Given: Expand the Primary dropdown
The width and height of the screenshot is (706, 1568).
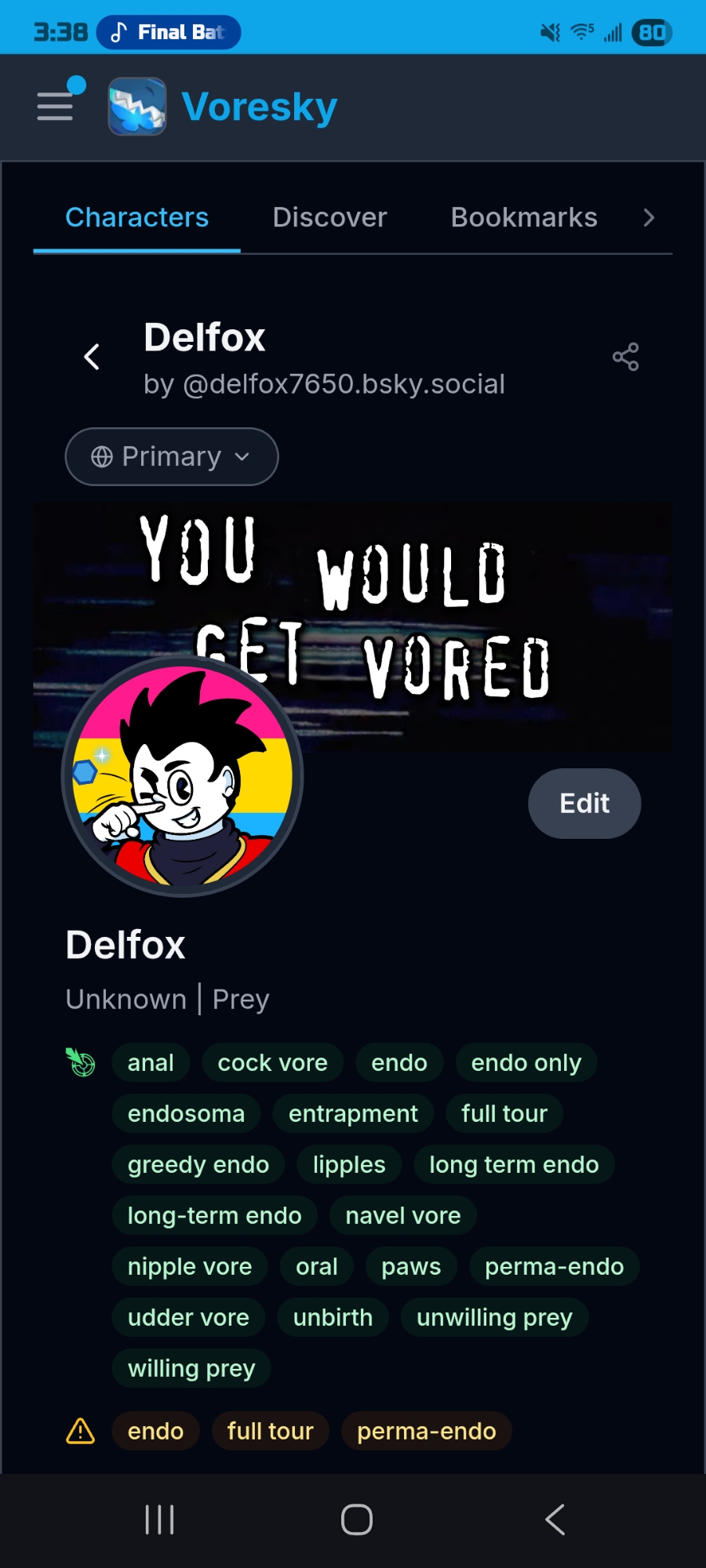Looking at the screenshot, I should tap(172, 456).
